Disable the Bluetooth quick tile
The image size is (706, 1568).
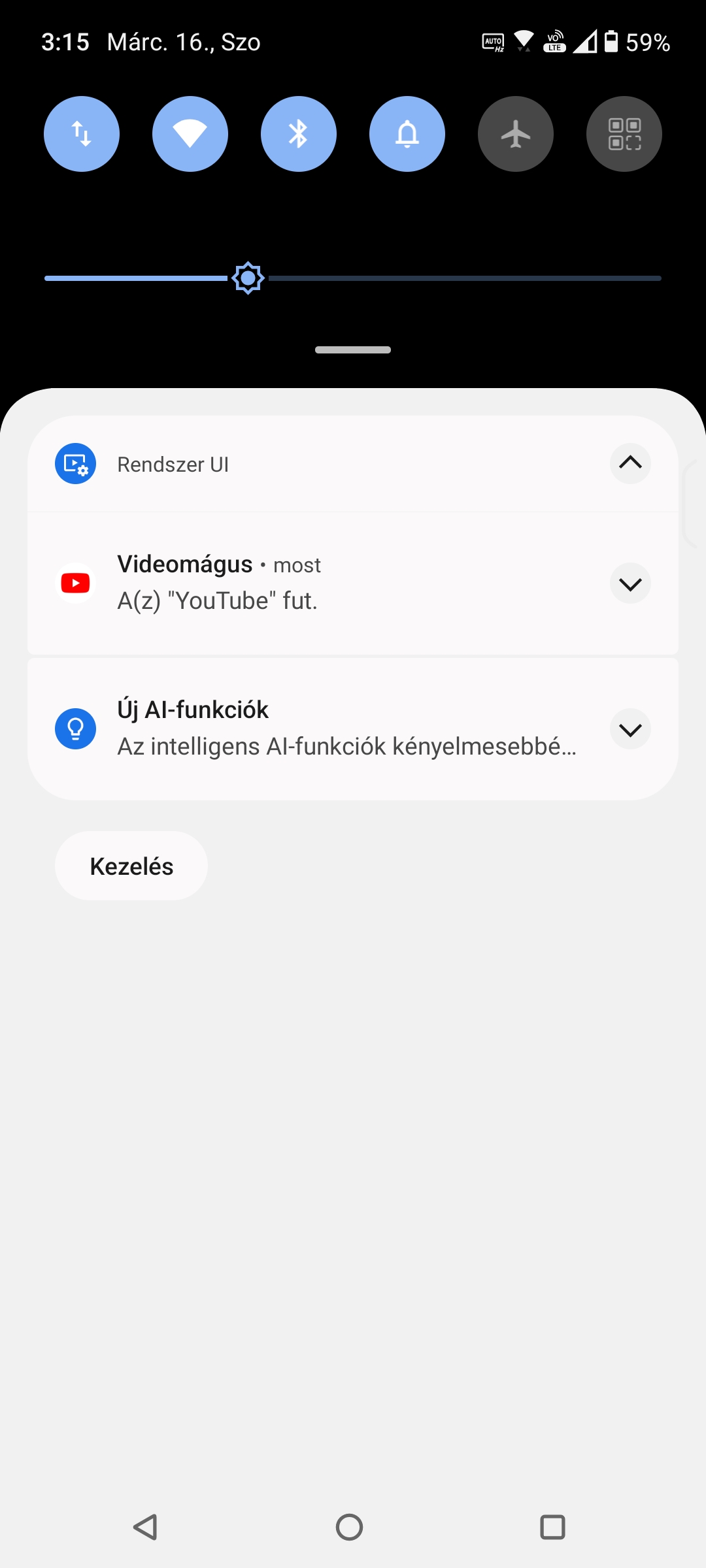point(299,134)
